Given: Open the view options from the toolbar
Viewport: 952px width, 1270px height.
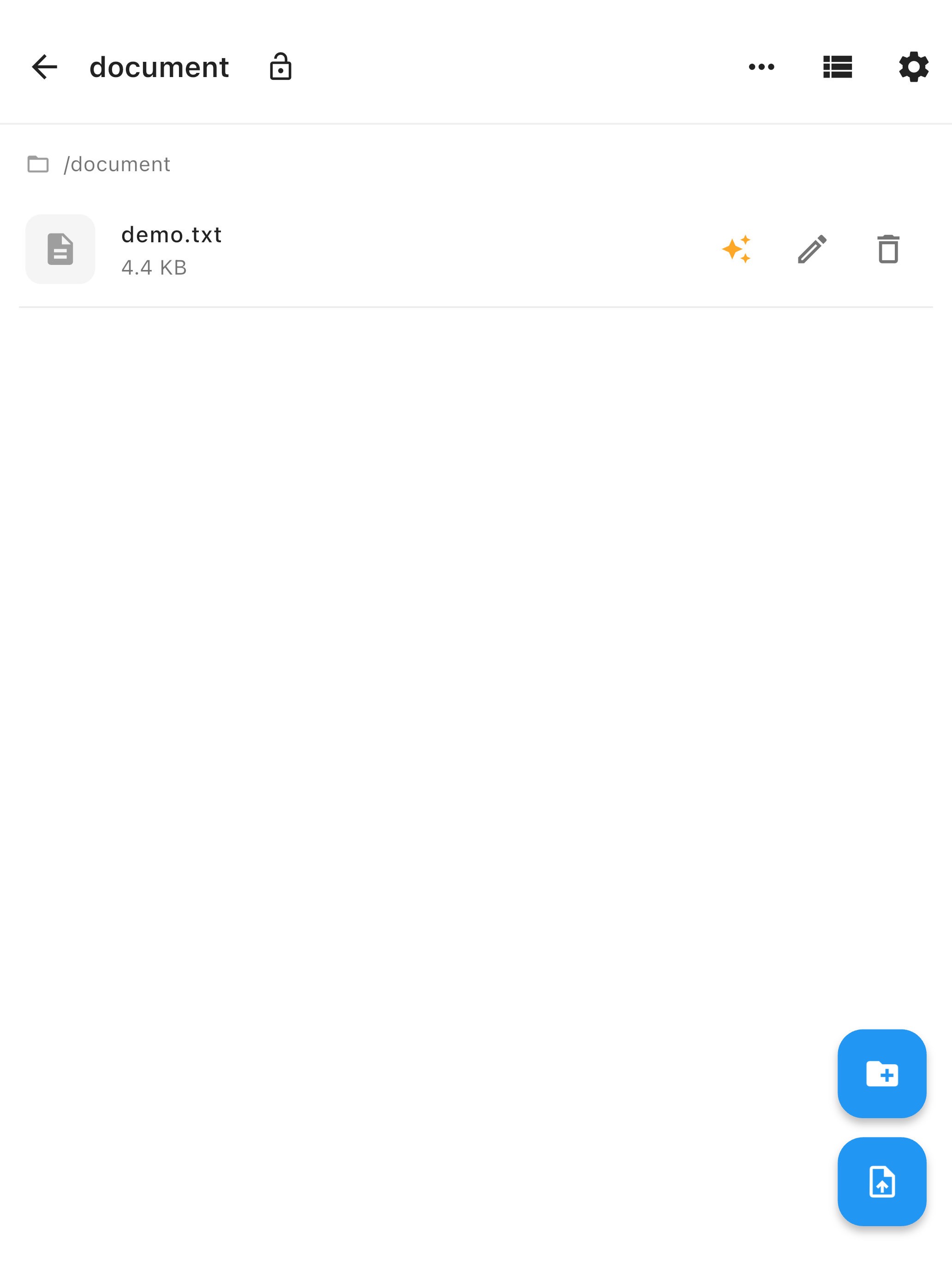Looking at the screenshot, I should pyautogui.click(x=837, y=66).
